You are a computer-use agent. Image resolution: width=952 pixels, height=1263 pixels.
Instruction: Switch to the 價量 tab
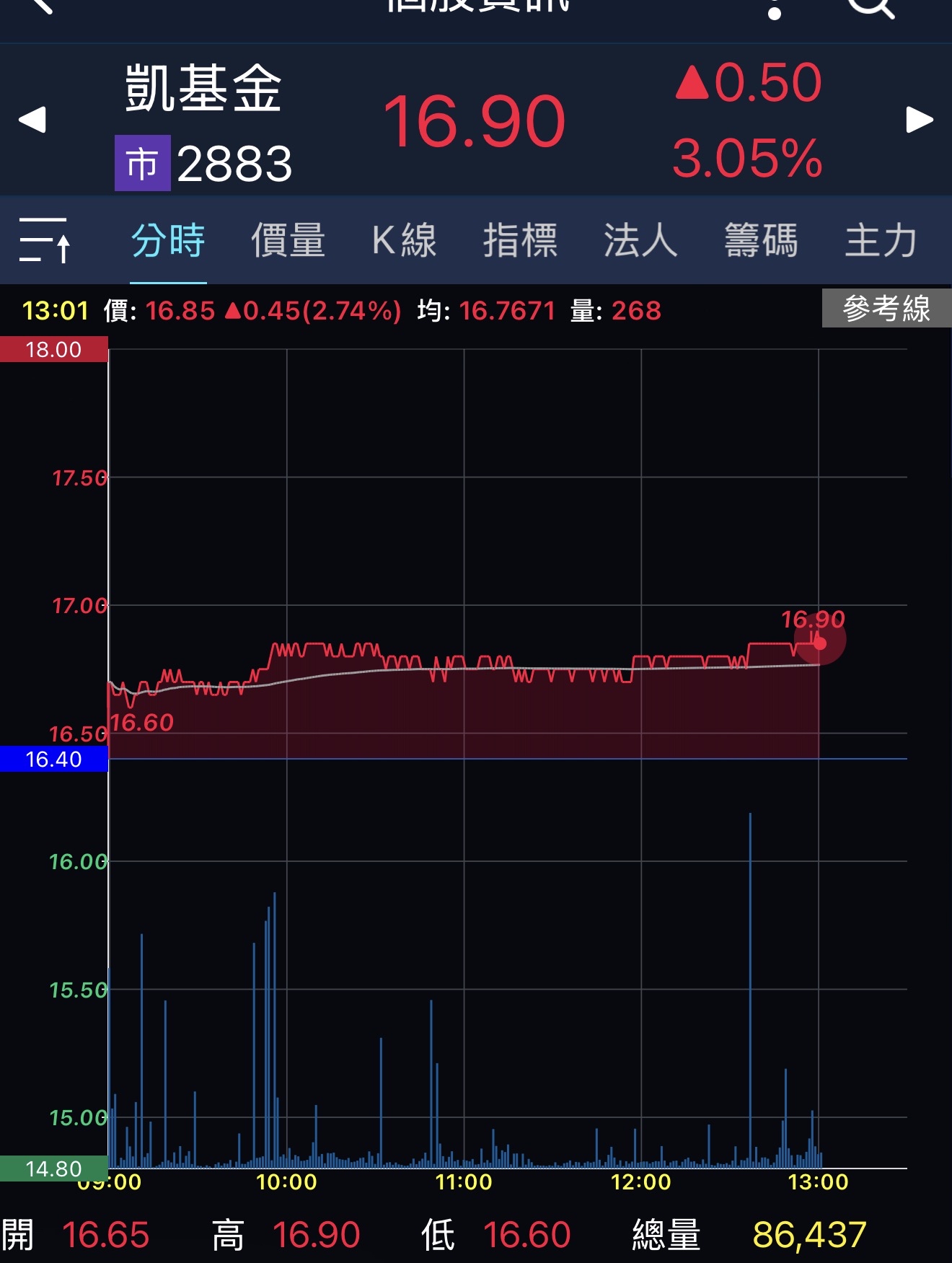(x=288, y=240)
